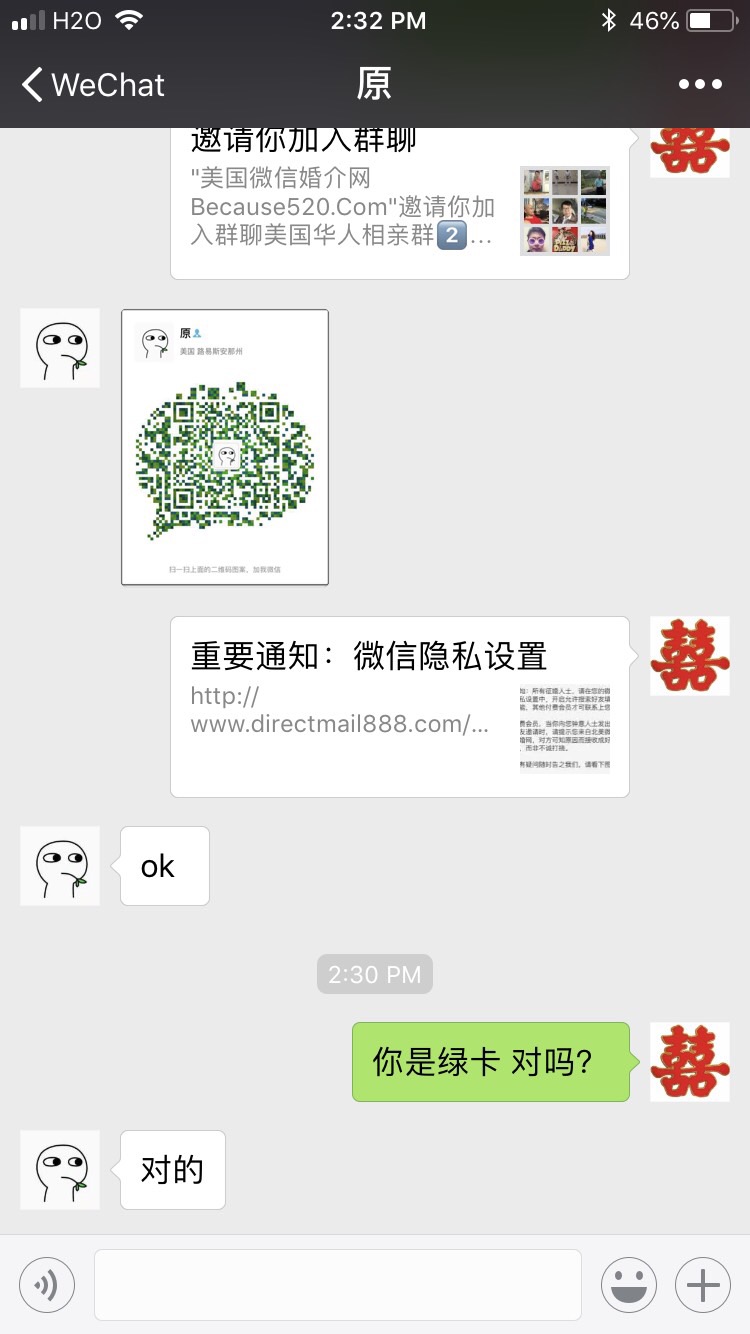Open the 重要通知：微信隐私设置 link card
The height and width of the screenshot is (1334, 750).
tap(400, 706)
